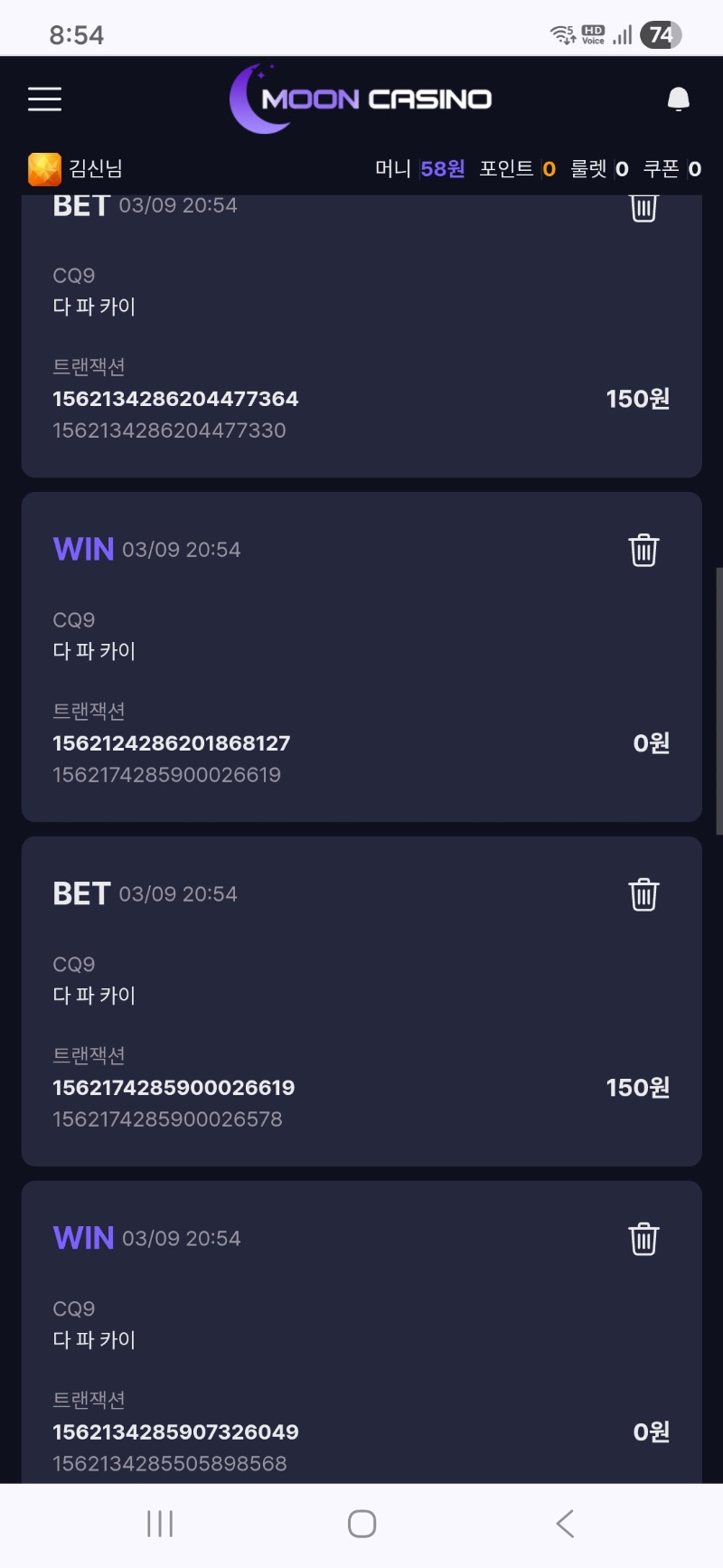Open the hamburger navigation menu

[44, 99]
